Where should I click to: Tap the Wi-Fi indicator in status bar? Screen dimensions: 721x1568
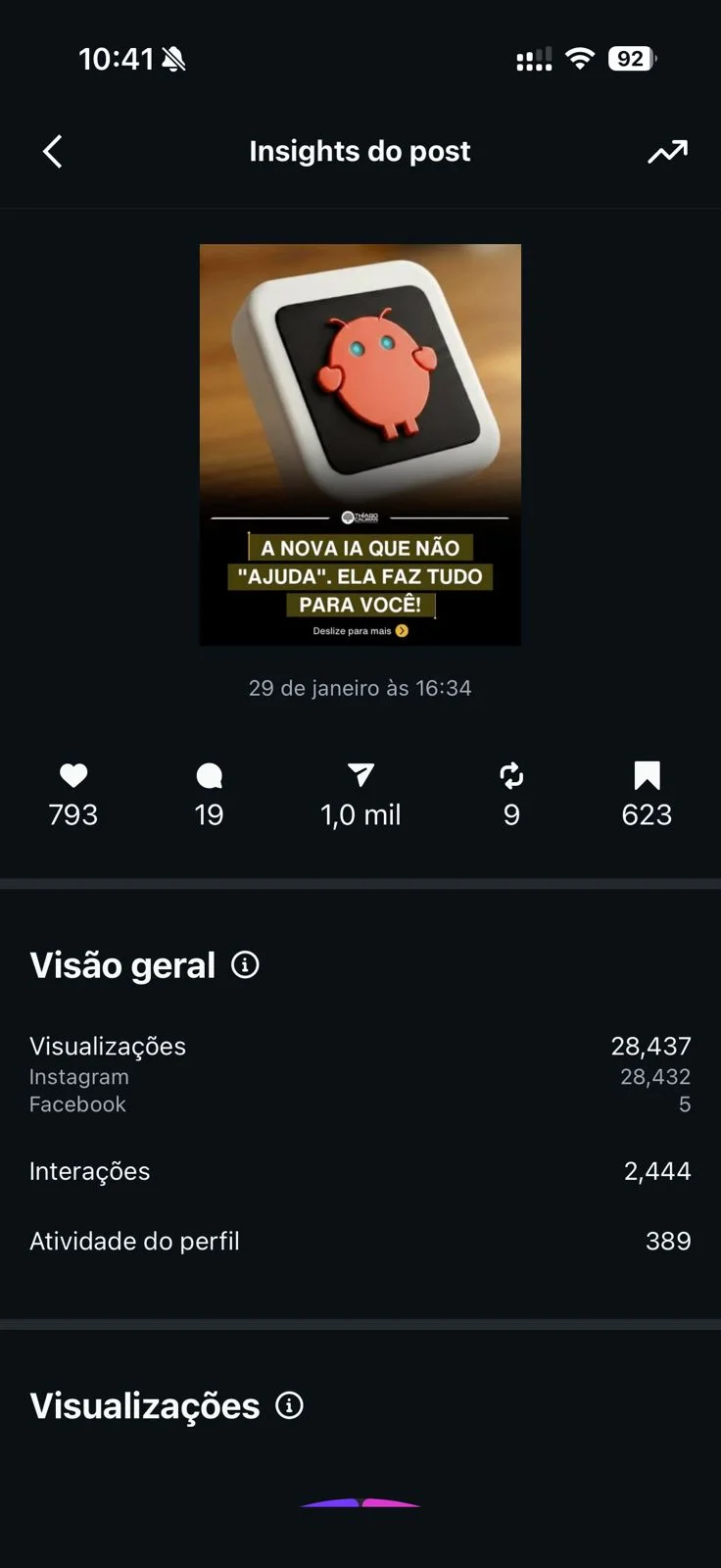pyautogui.click(x=581, y=58)
